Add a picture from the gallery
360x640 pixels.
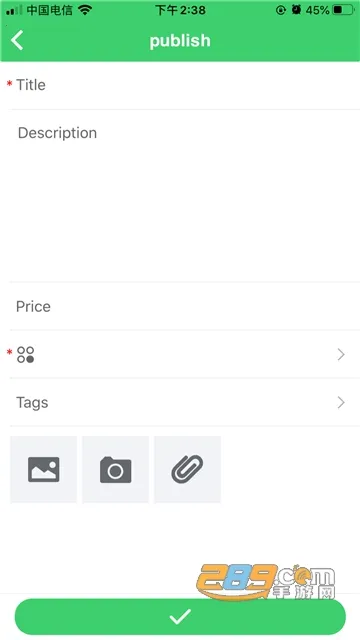click(x=43, y=469)
